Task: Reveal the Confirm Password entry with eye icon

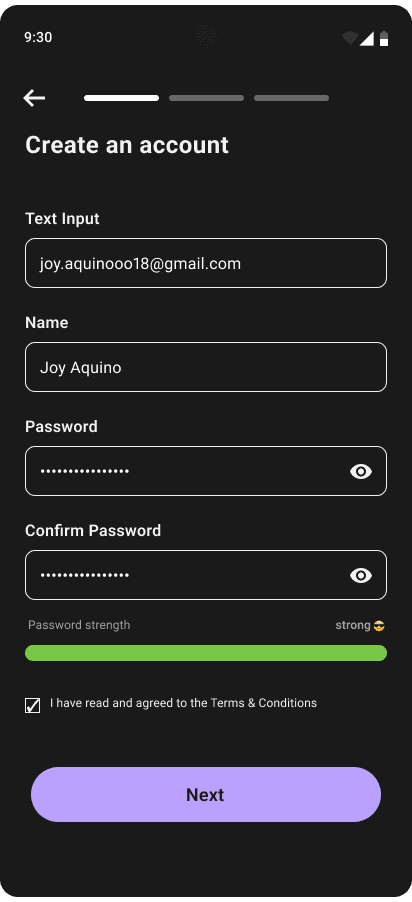Action: tap(361, 576)
